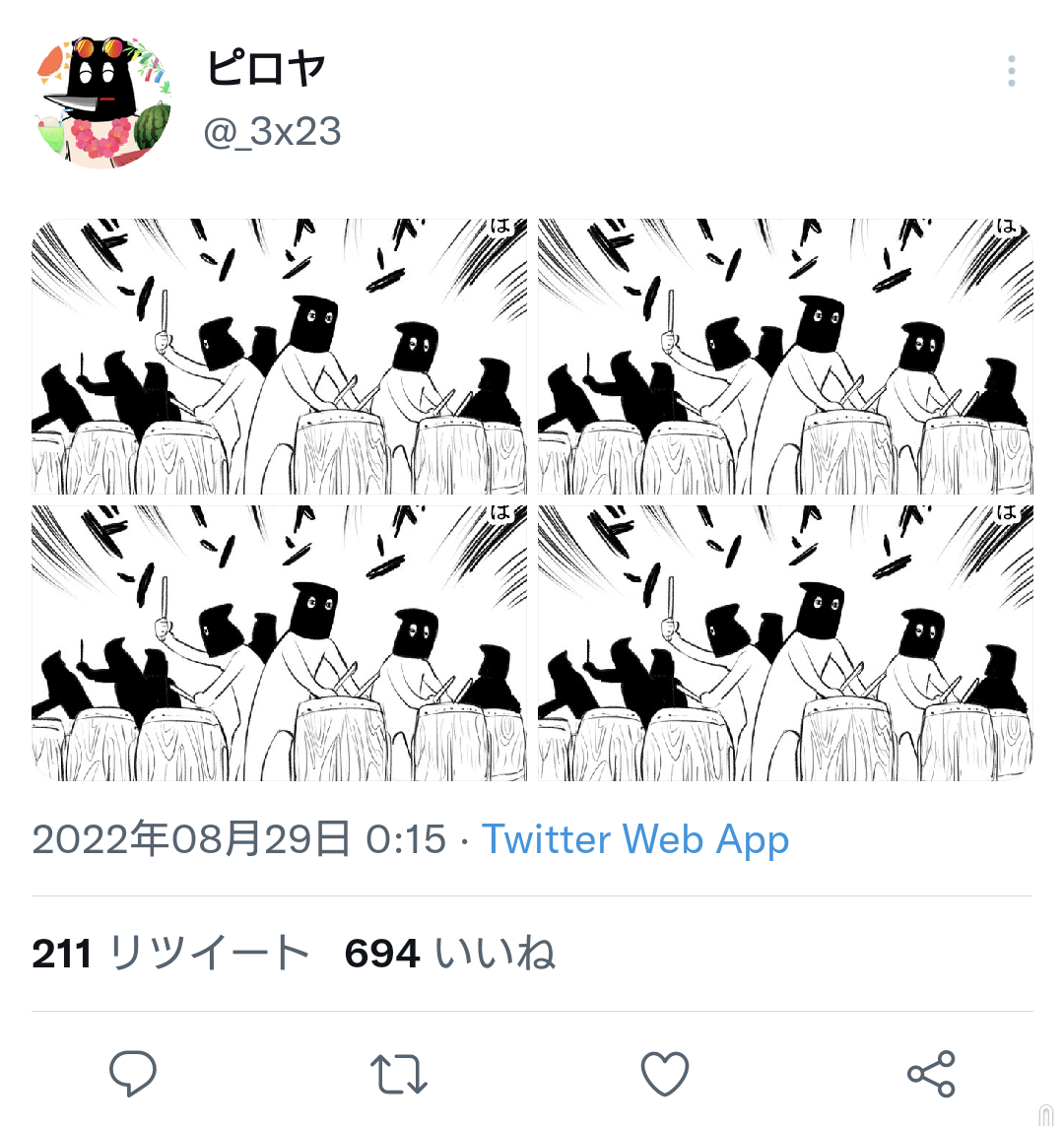Open the tweet's overflow menu
Viewport: 1064px width, 1126px height.
tap(1012, 72)
